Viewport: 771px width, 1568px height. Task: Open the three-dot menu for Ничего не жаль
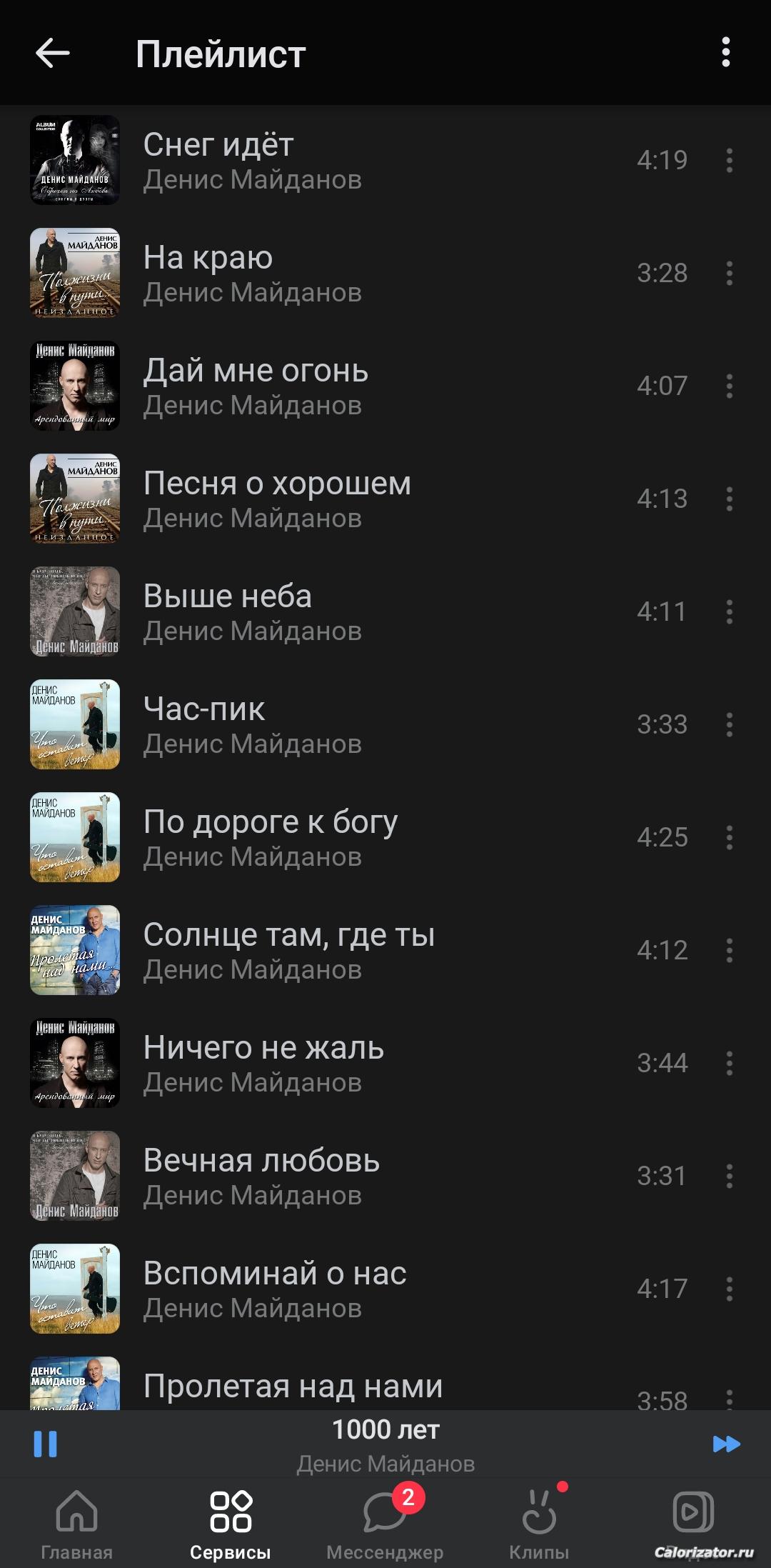[729, 1063]
